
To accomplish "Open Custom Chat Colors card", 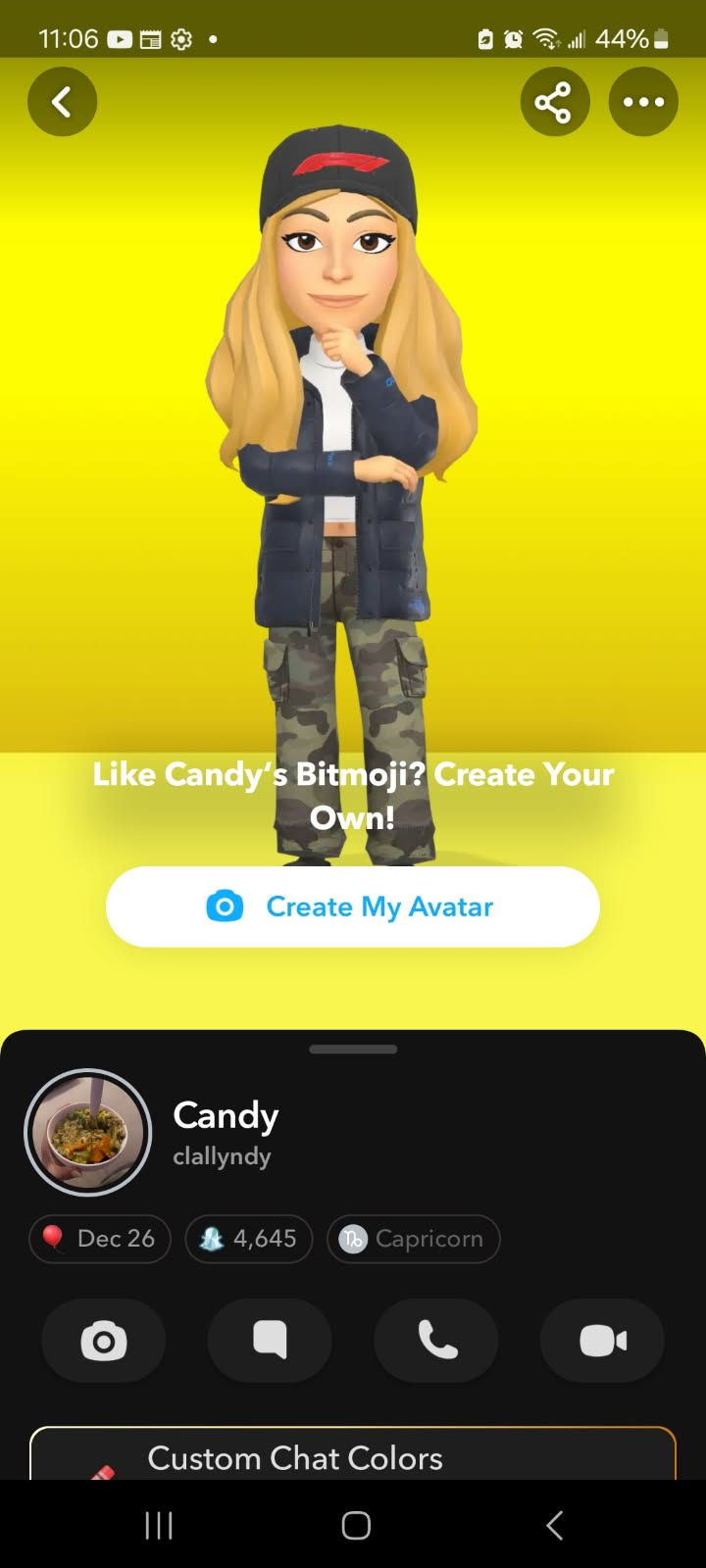I will click(353, 1456).
